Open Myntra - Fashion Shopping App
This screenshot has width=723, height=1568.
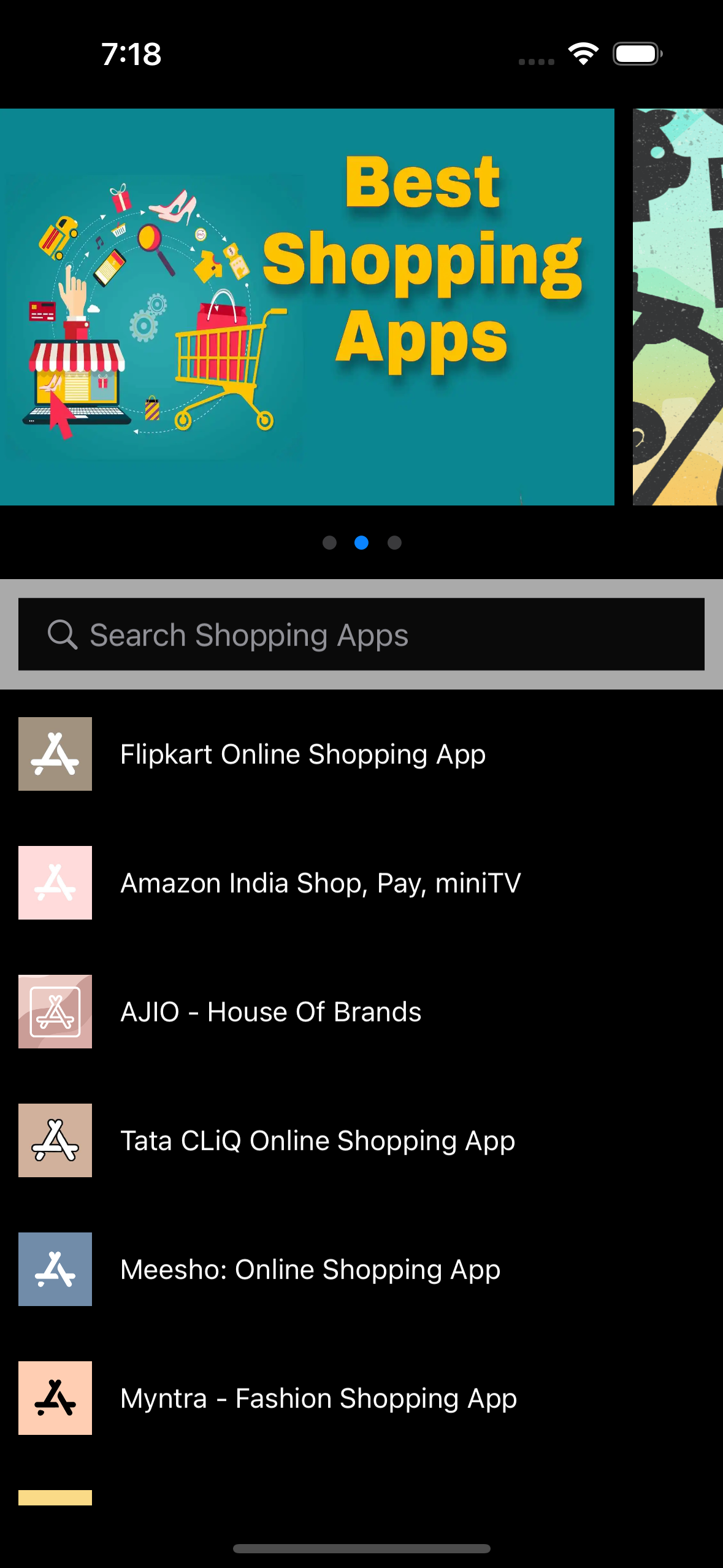[x=361, y=1398]
